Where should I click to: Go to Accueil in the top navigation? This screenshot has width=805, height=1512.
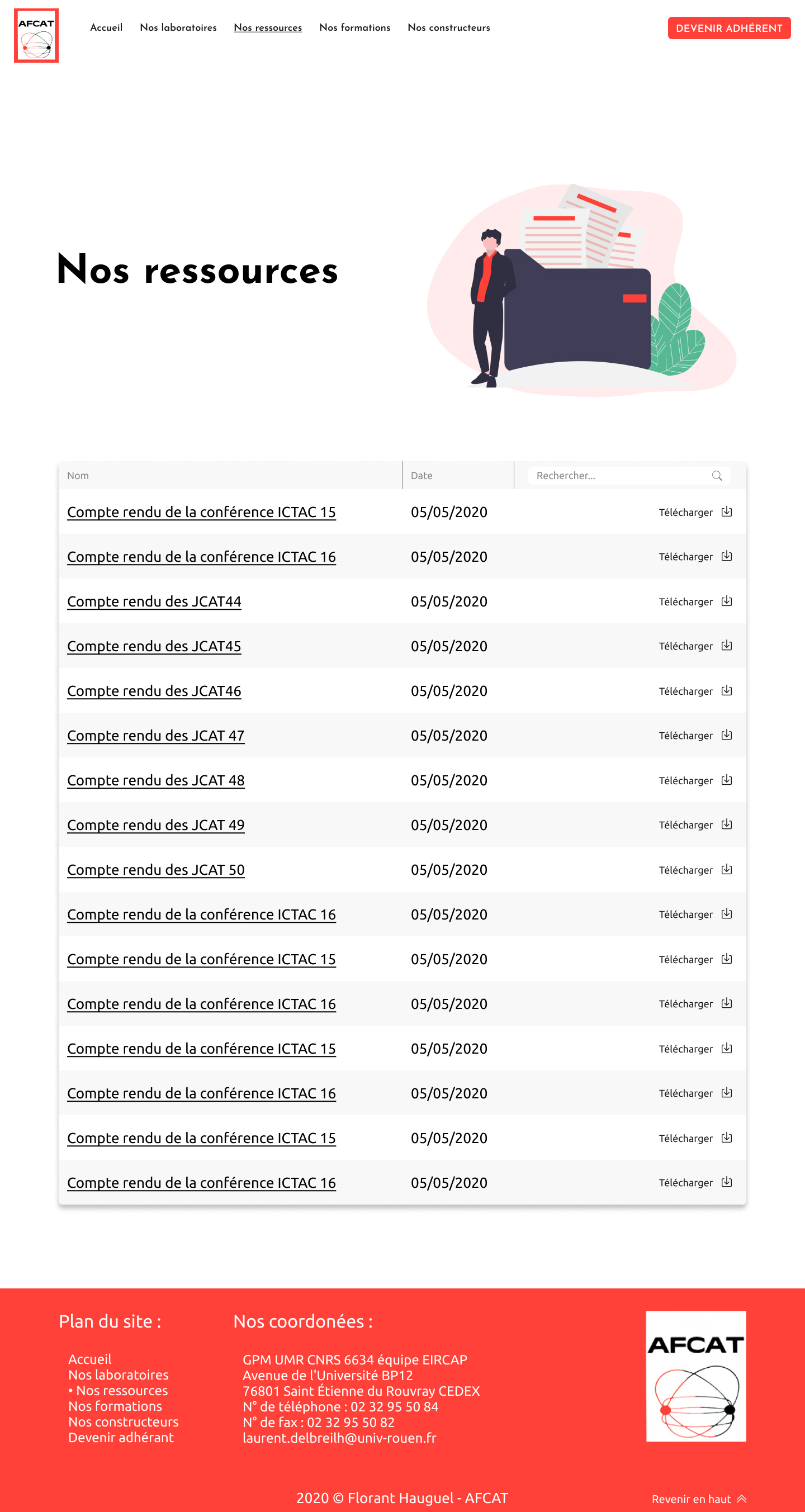106,27
